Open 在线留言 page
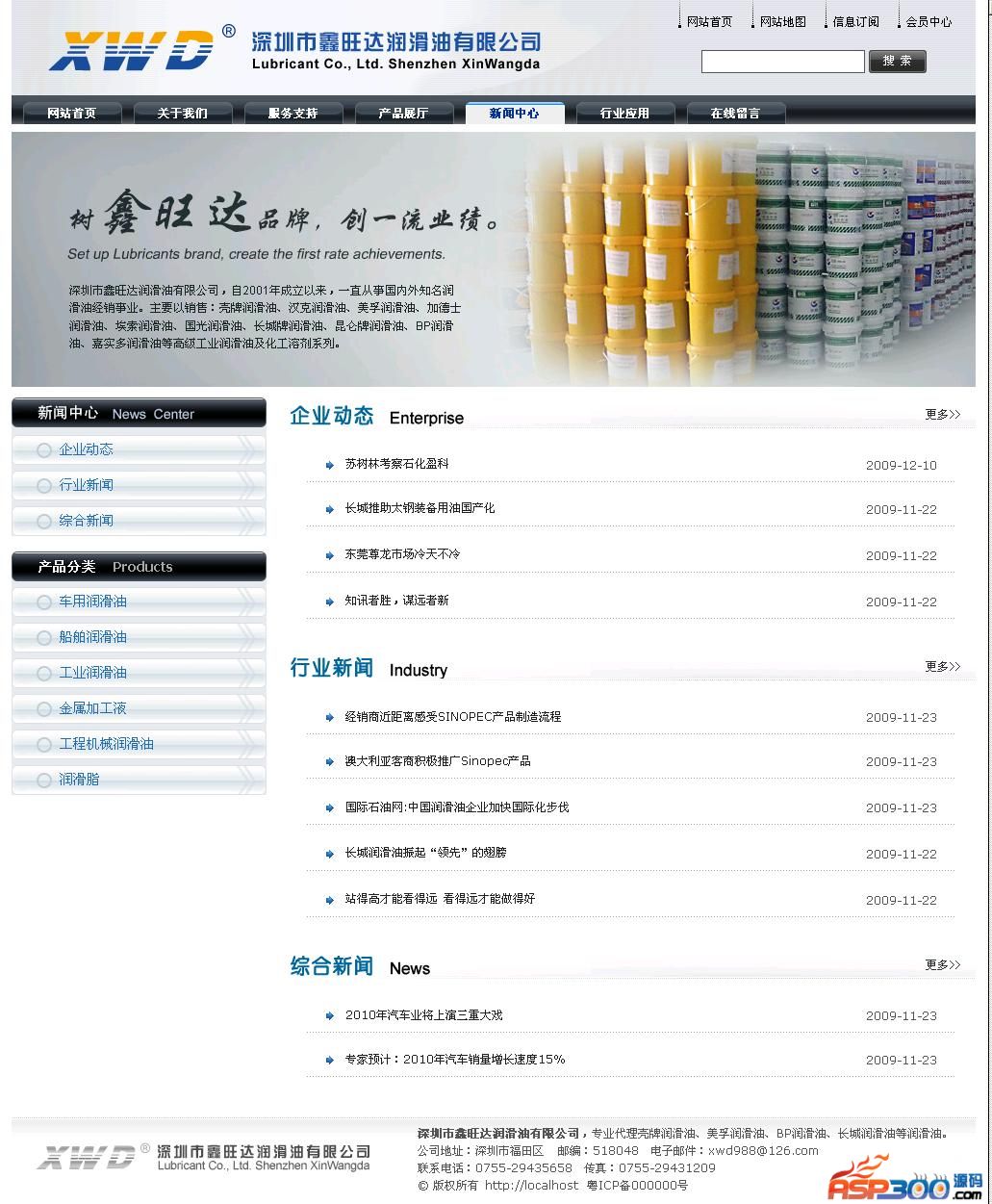992x1204 pixels. [x=735, y=114]
